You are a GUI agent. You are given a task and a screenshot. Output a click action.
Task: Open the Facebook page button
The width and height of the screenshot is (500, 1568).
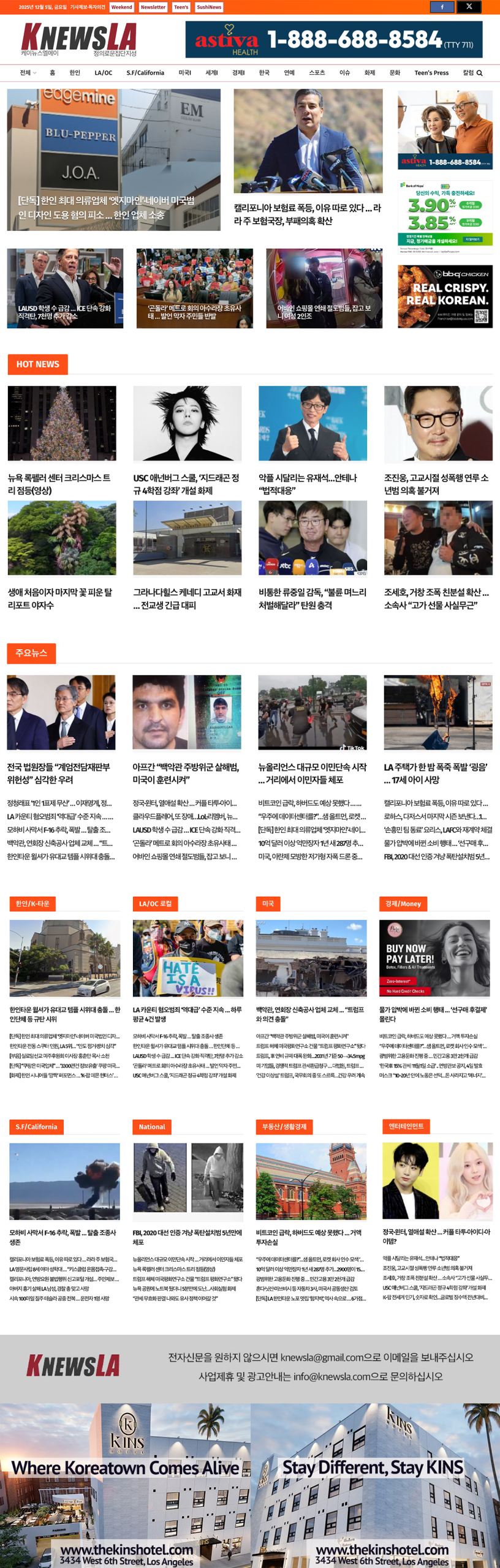tap(442, 7)
